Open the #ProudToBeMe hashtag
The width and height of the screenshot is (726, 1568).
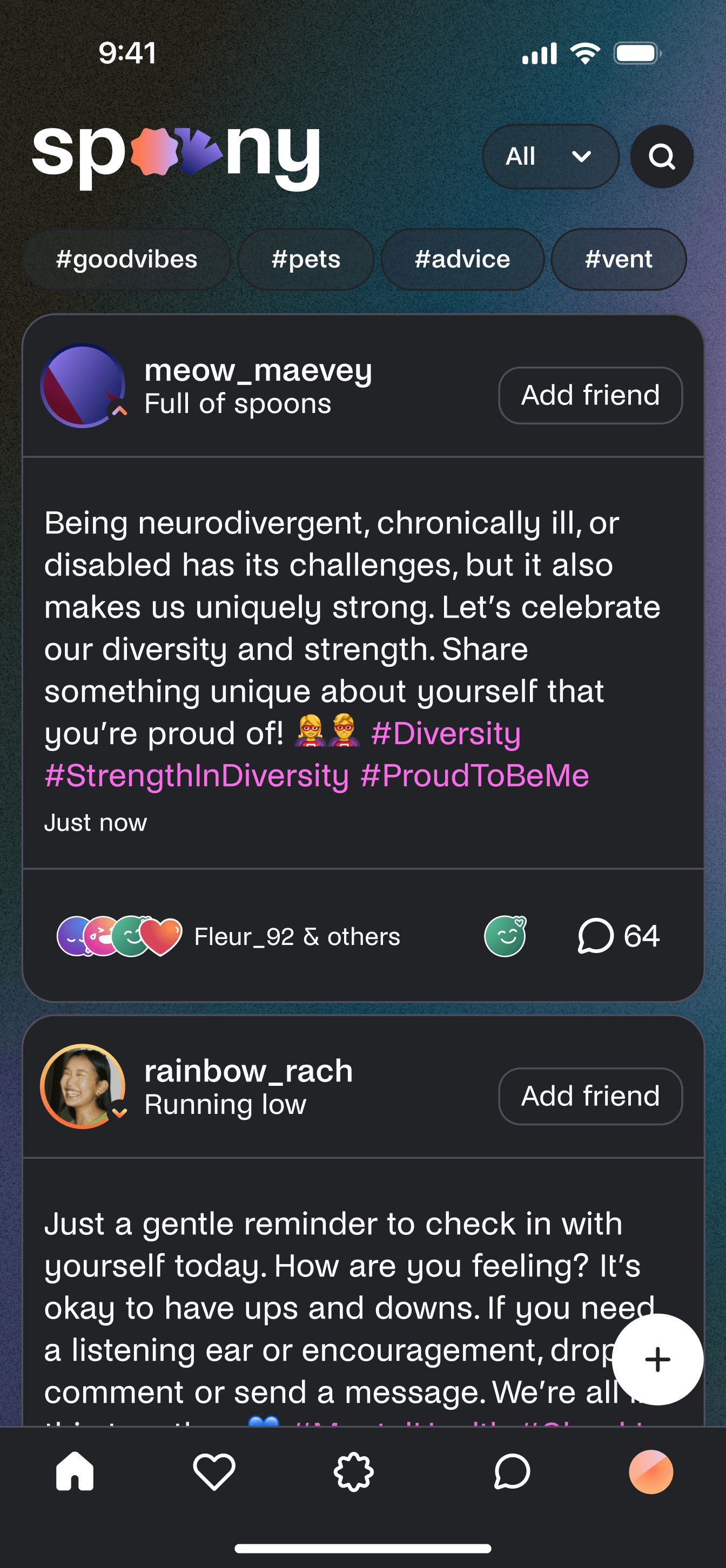click(474, 775)
